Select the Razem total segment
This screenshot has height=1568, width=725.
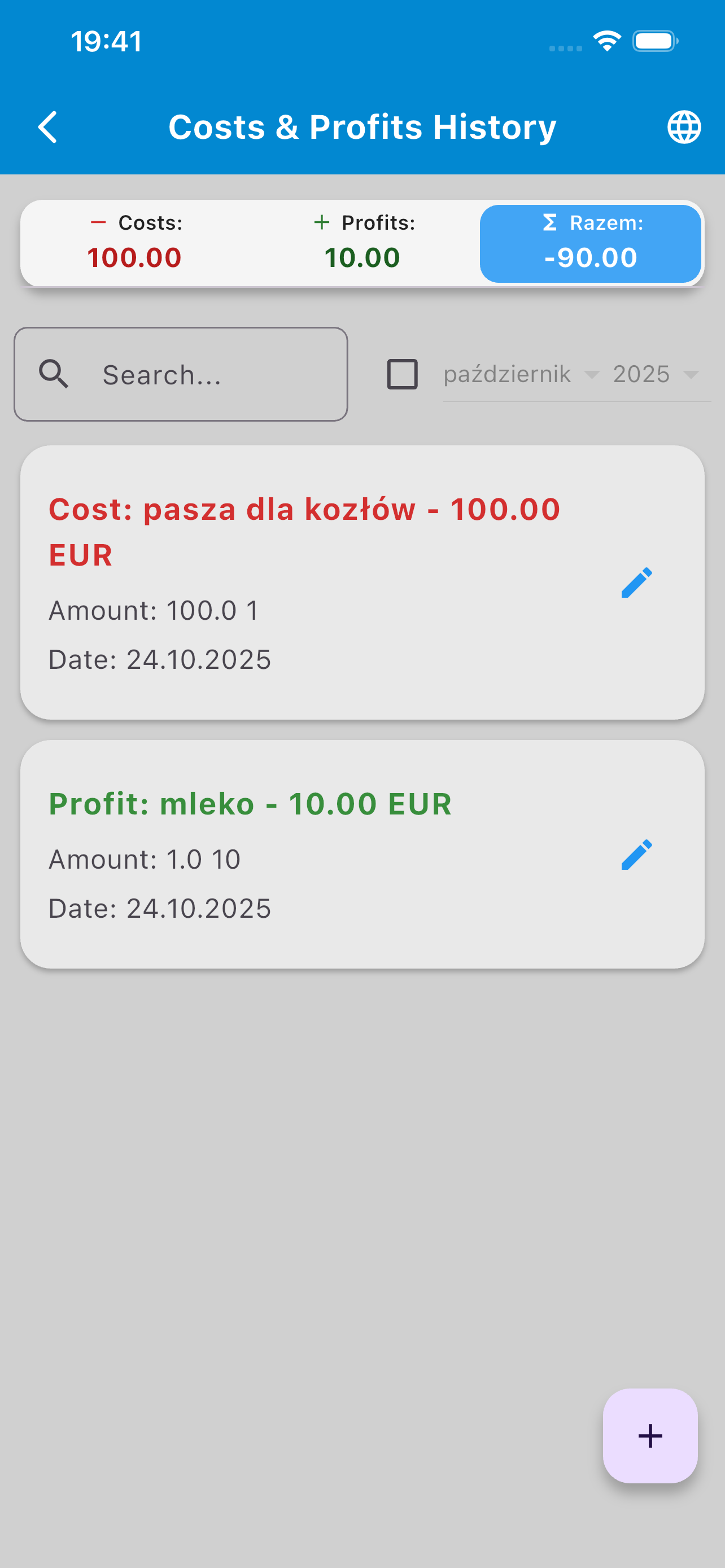tap(591, 243)
